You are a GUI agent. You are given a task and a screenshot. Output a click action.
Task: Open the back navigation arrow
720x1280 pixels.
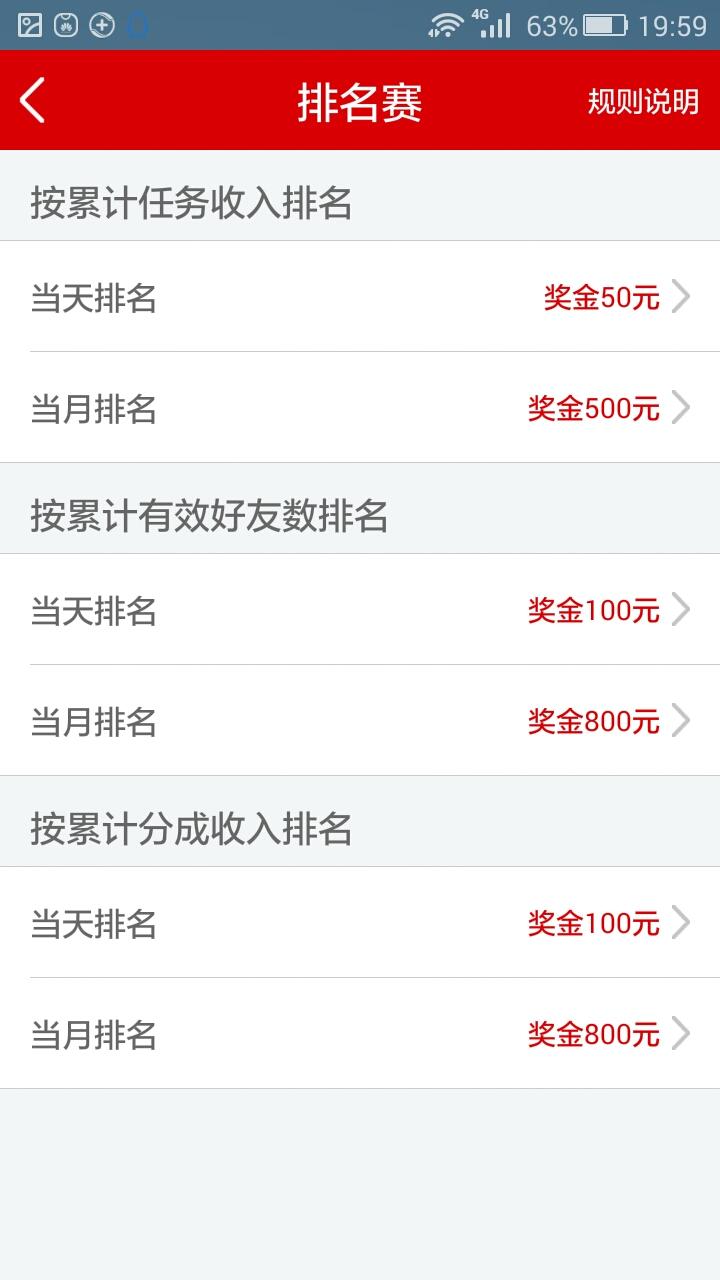(x=30, y=101)
